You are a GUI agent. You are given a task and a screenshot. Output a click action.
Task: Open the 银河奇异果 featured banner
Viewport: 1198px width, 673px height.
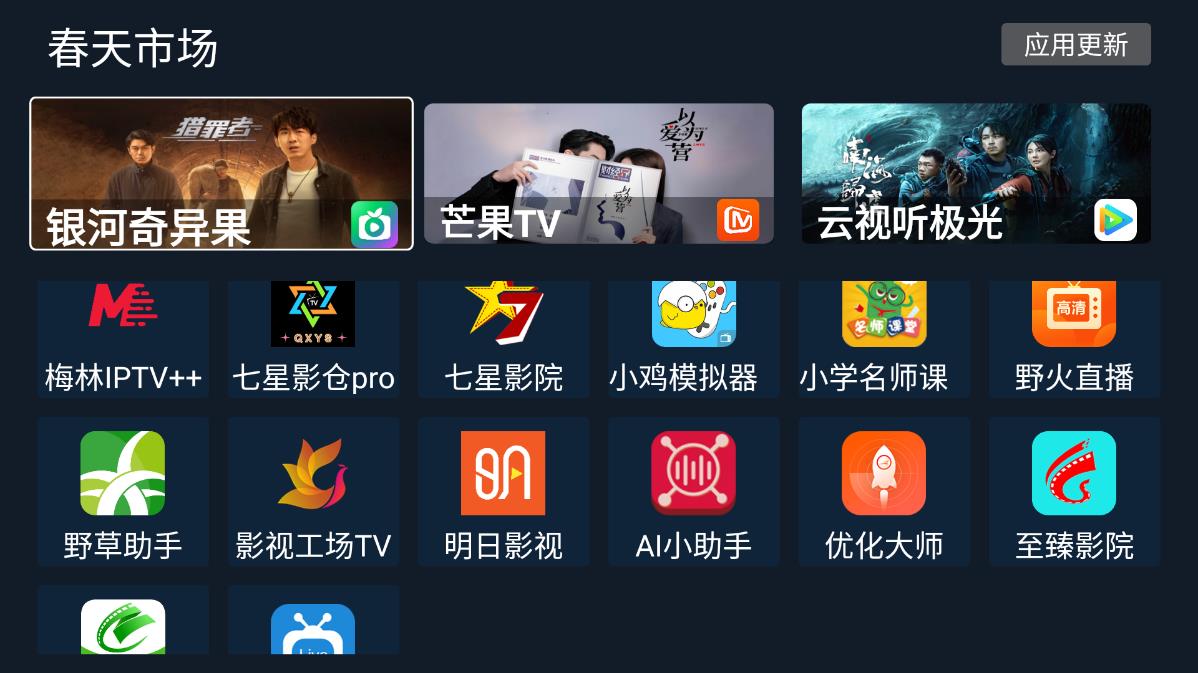click(221, 173)
